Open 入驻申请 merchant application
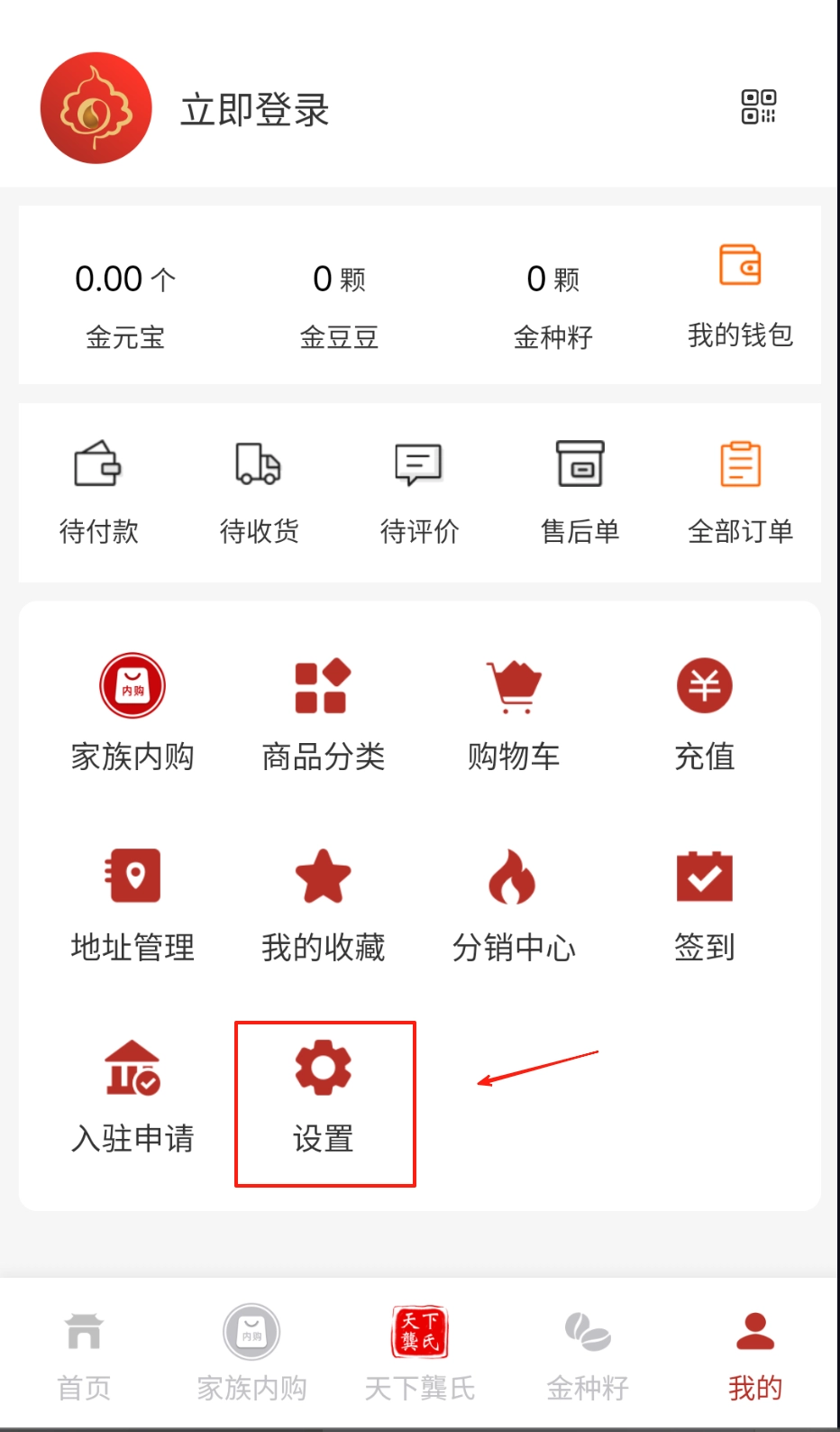Image resolution: width=840 pixels, height=1432 pixels. 132,1095
